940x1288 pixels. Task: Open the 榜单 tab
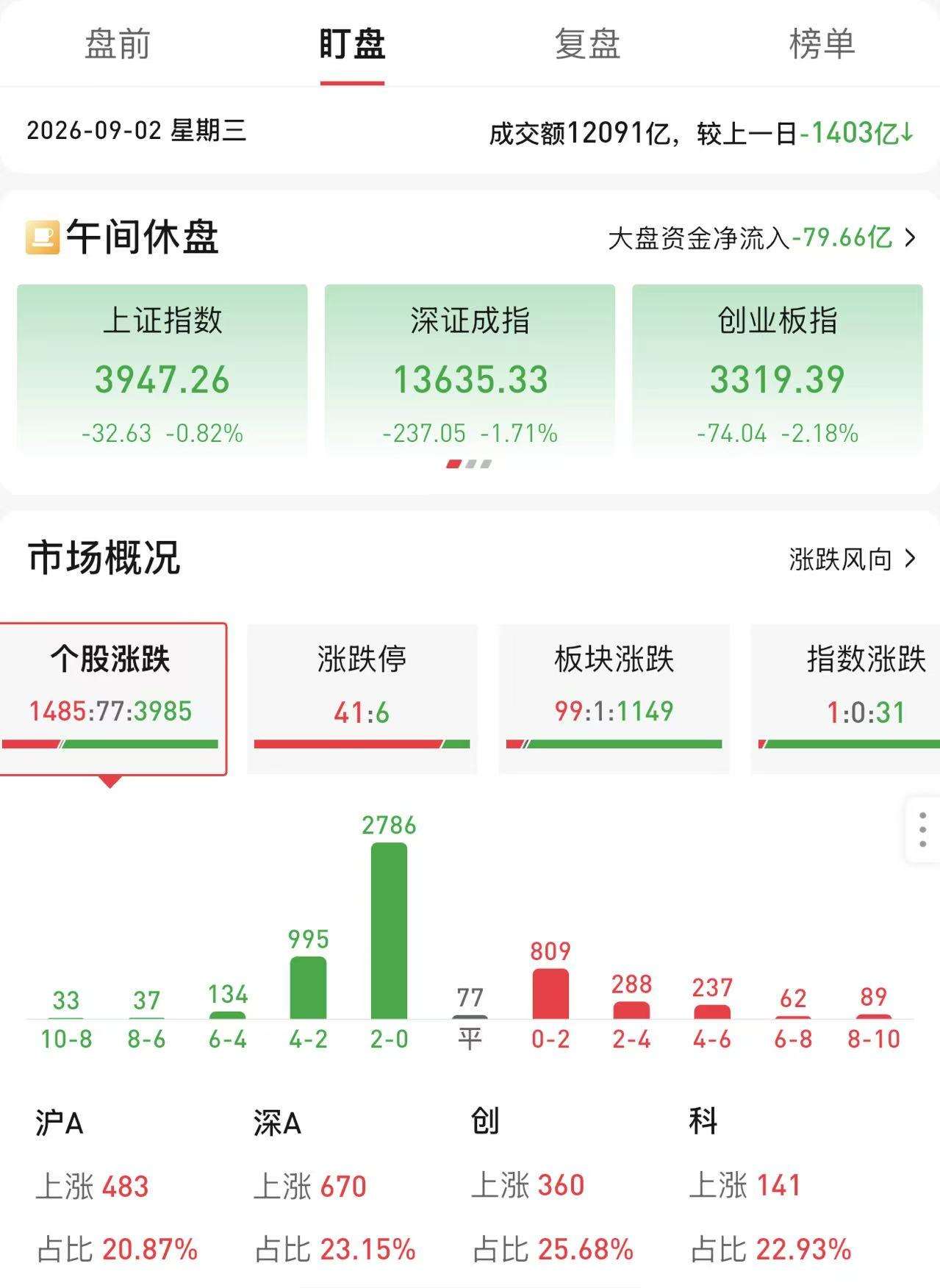(x=822, y=44)
